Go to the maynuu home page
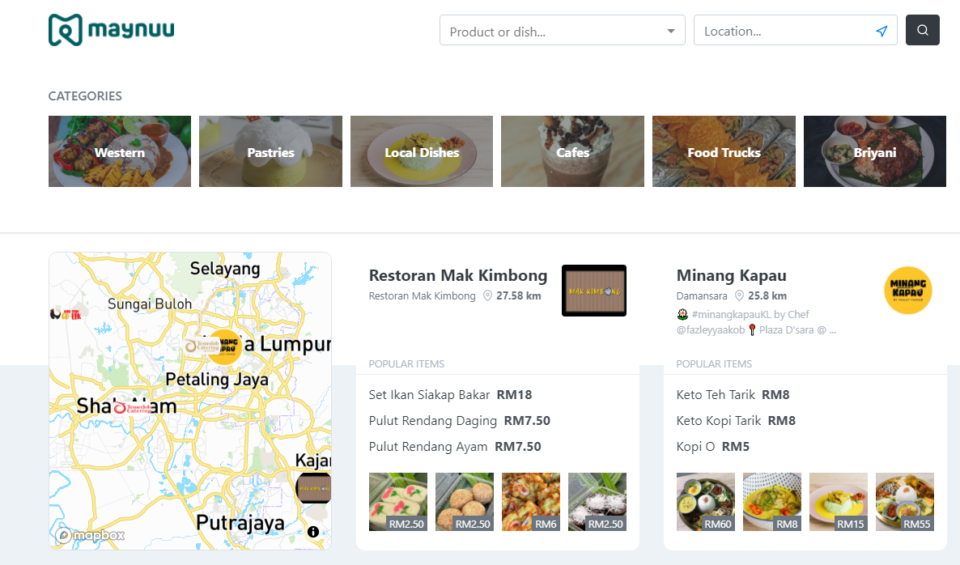 point(111,30)
